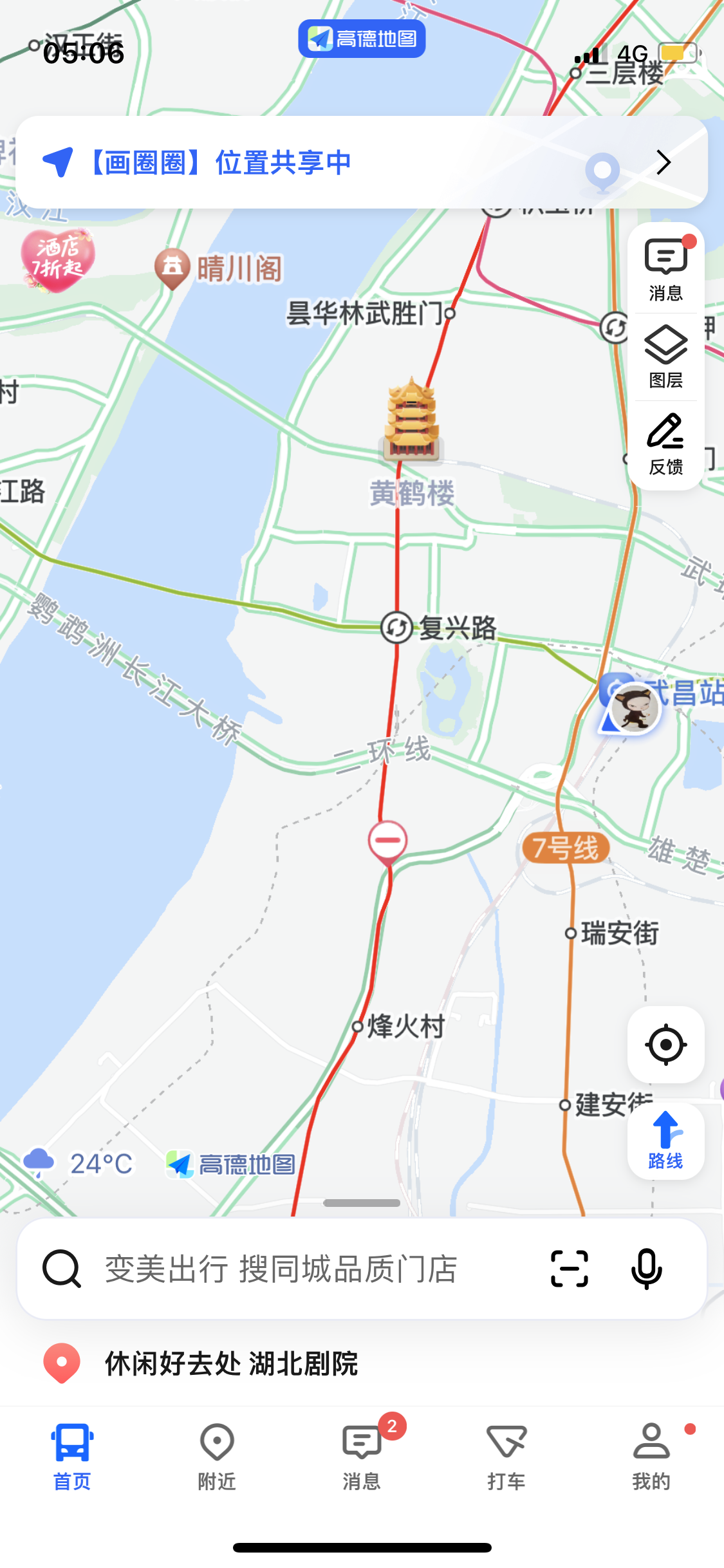This screenshot has height=1568, width=724.
Task: Check the 24°C weather widget
Action: [x=77, y=1164]
